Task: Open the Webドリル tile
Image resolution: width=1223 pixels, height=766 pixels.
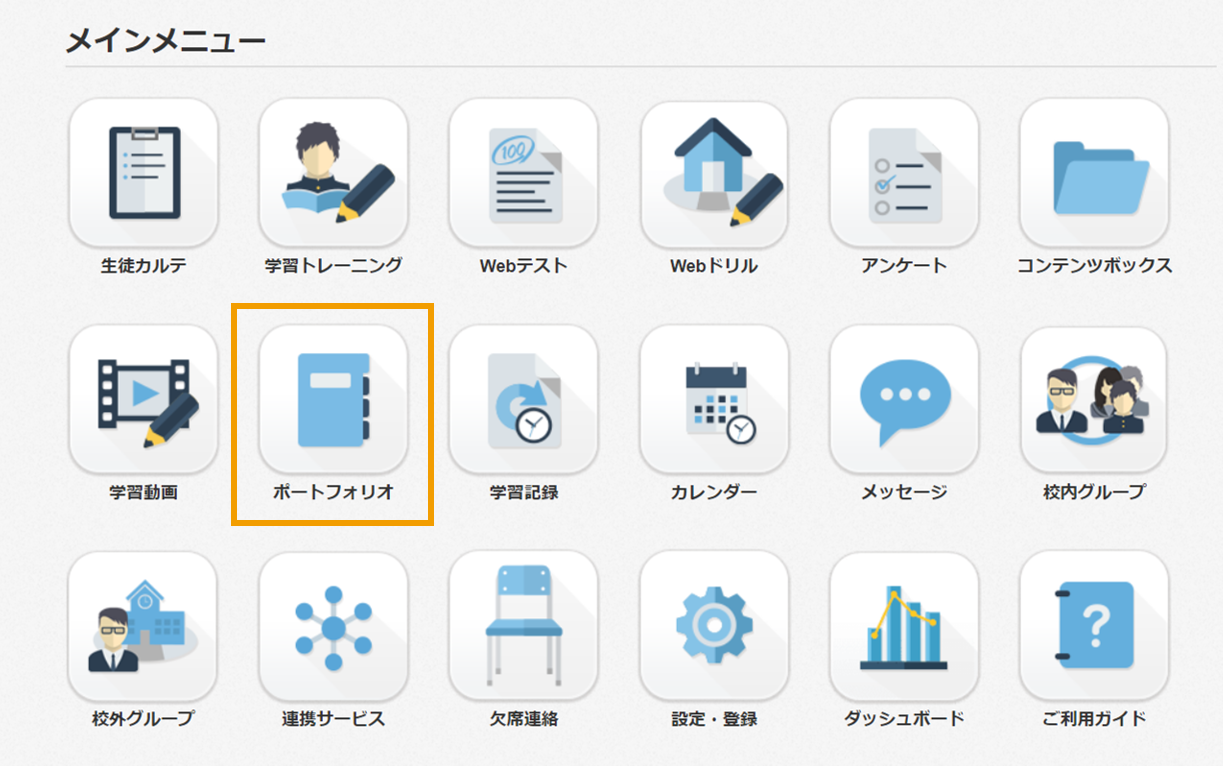Action: (x=714, y=173)
